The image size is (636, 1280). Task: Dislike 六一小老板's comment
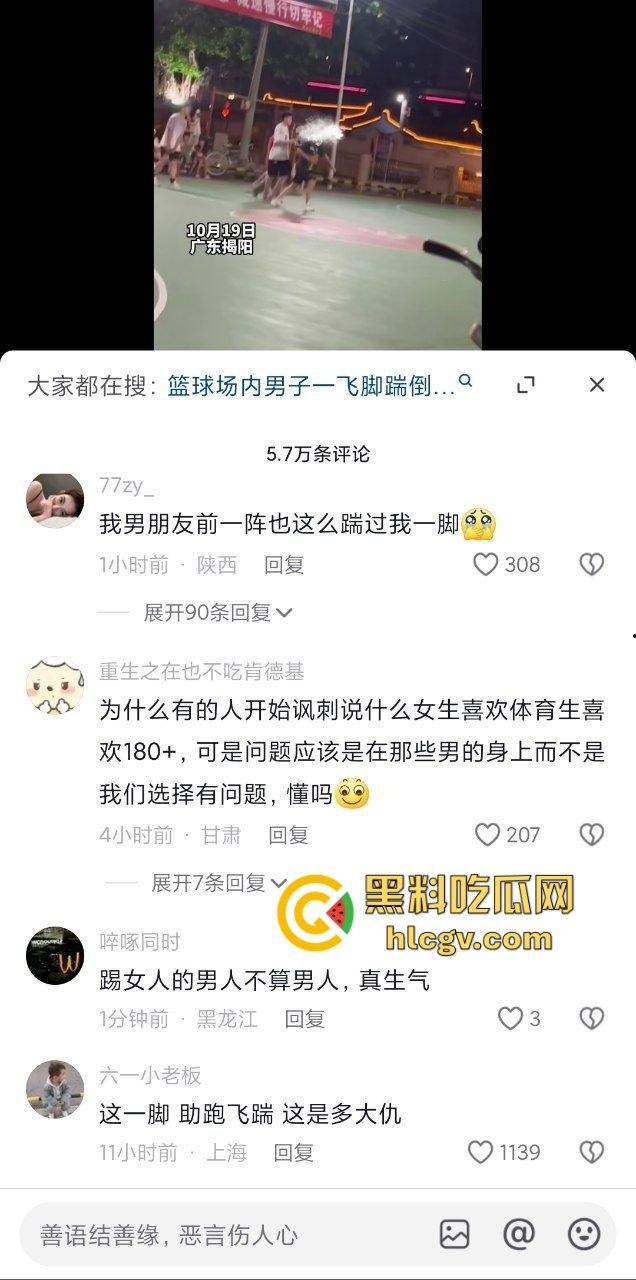click(x=592, y=1153)
